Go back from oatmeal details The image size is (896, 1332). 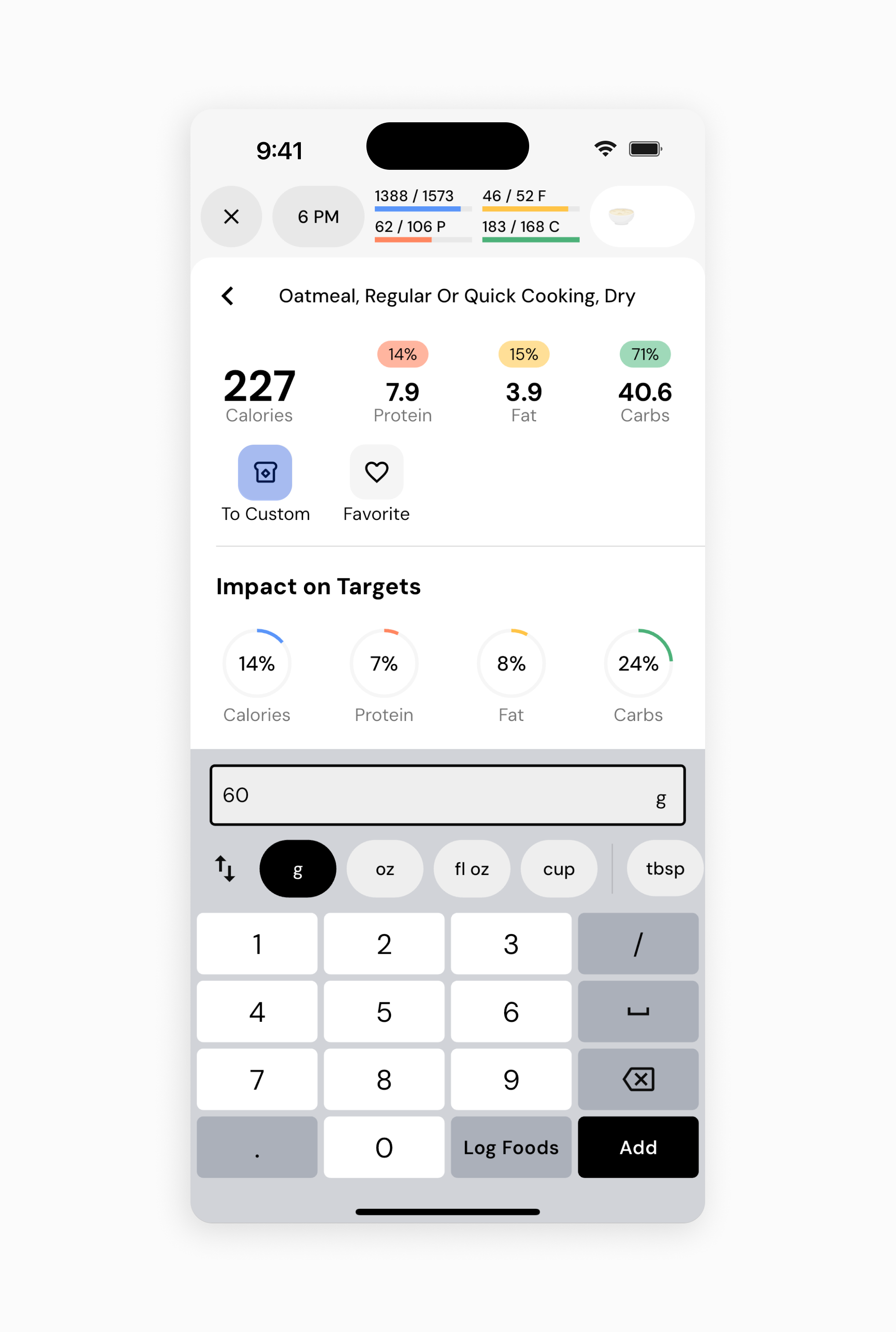[227, 296]
